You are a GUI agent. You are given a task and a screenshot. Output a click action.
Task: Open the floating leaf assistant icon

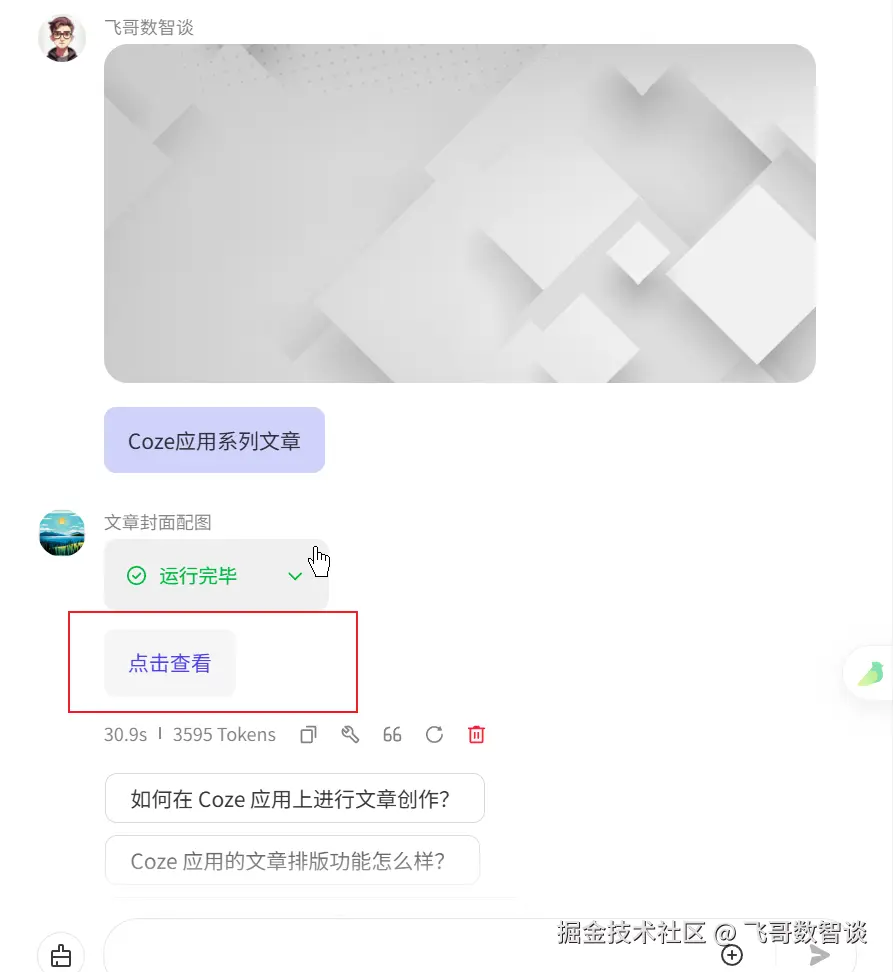[x=870, y=673]
